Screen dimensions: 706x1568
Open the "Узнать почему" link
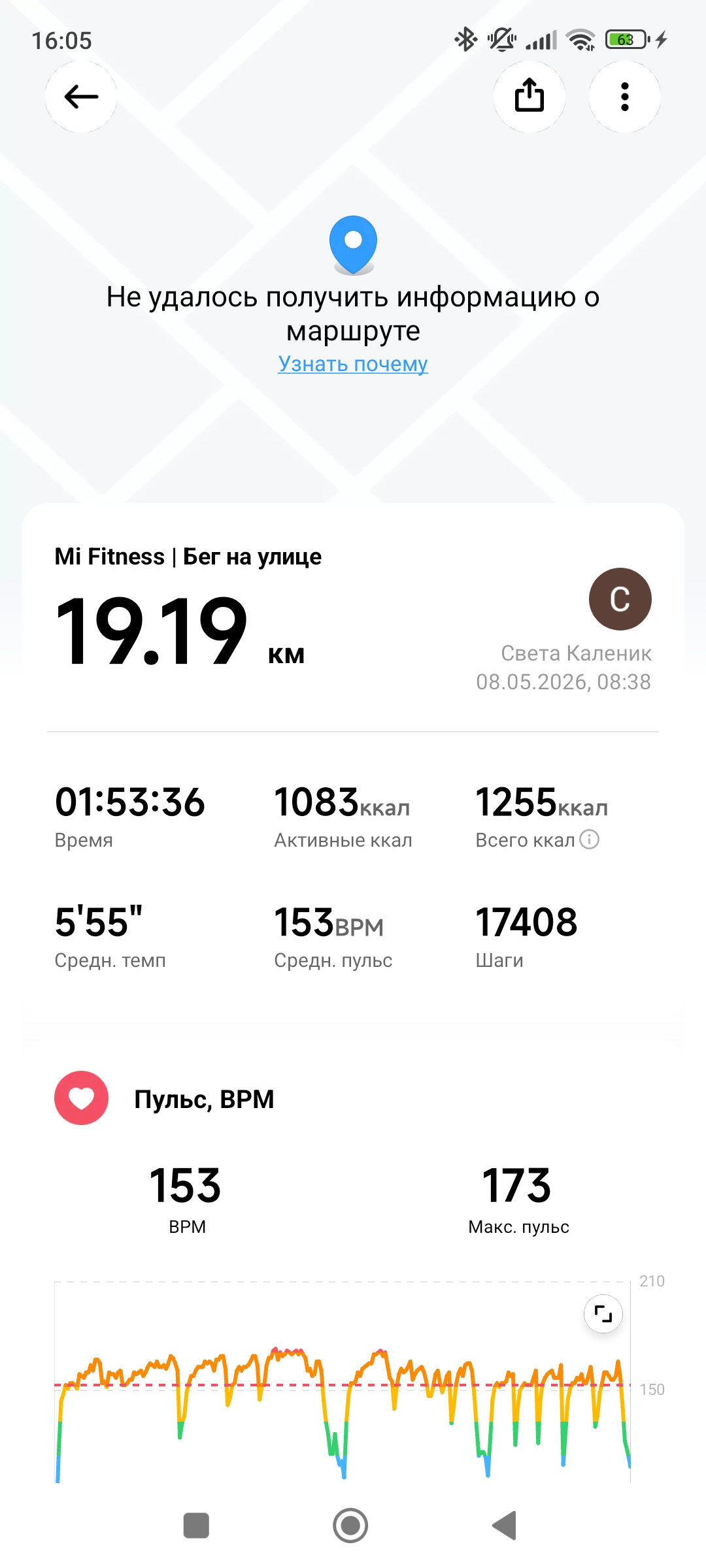pyautogui.click(x=353, y=363)
